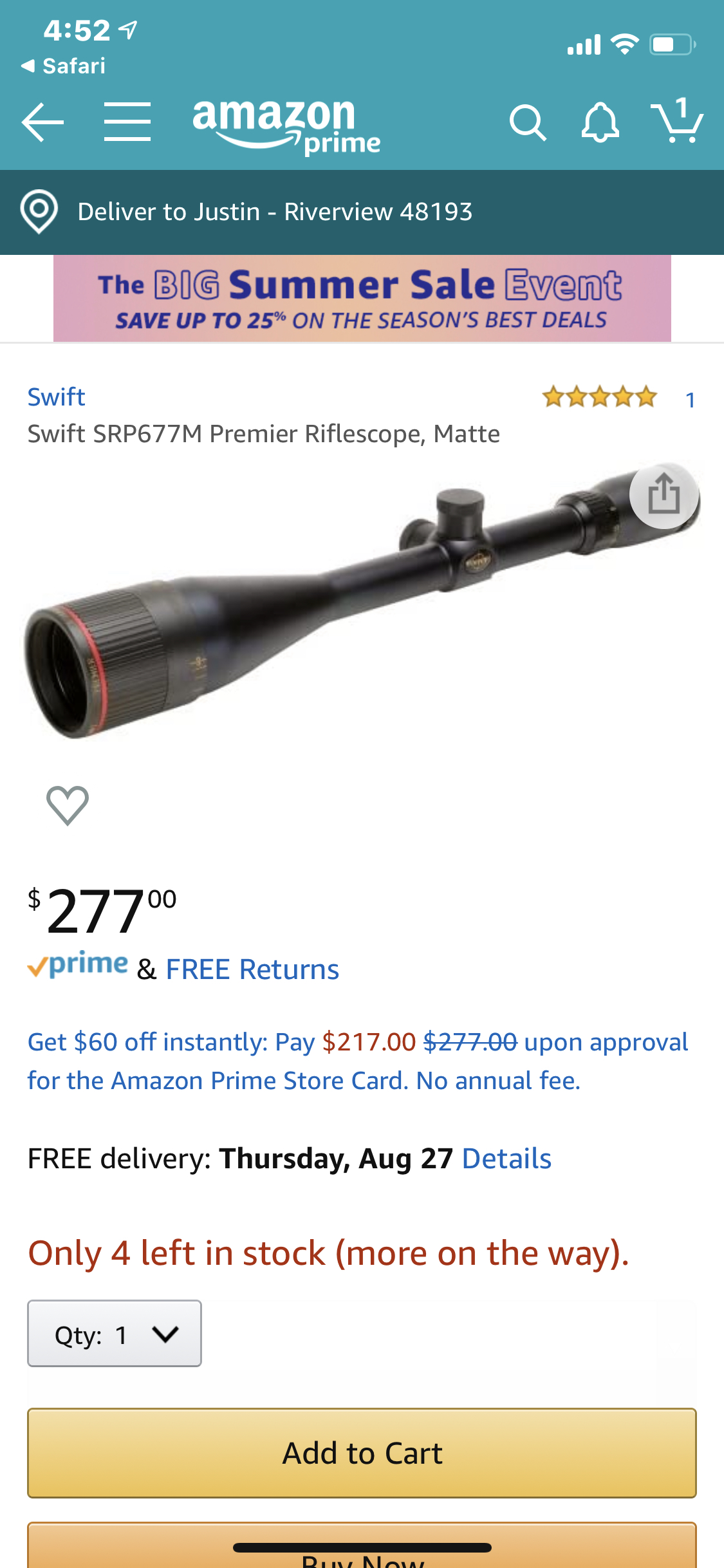Image resolution: width=724 pixels, height=1568 pixels.
Task: Change delivery address for Justin
Action: (x=275, y=212)
